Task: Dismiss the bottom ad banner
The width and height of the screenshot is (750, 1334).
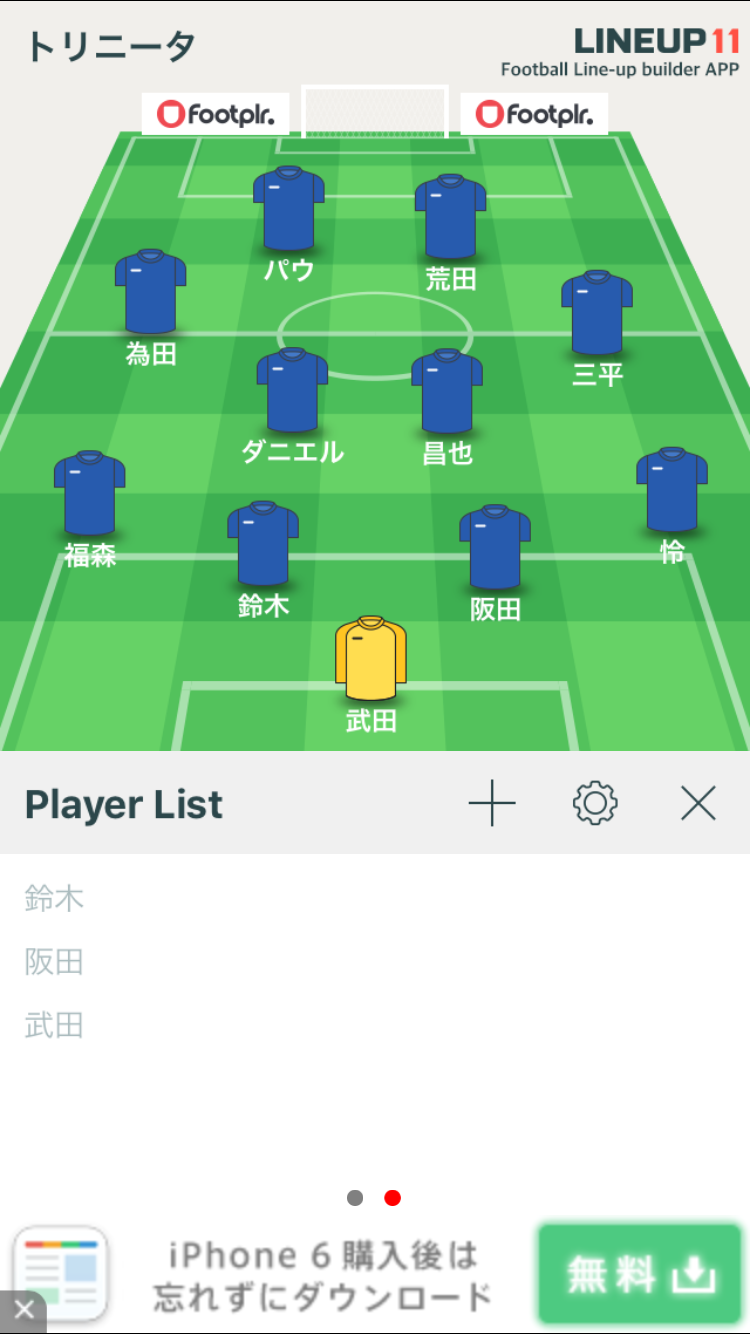Action: pos(23,1311)
